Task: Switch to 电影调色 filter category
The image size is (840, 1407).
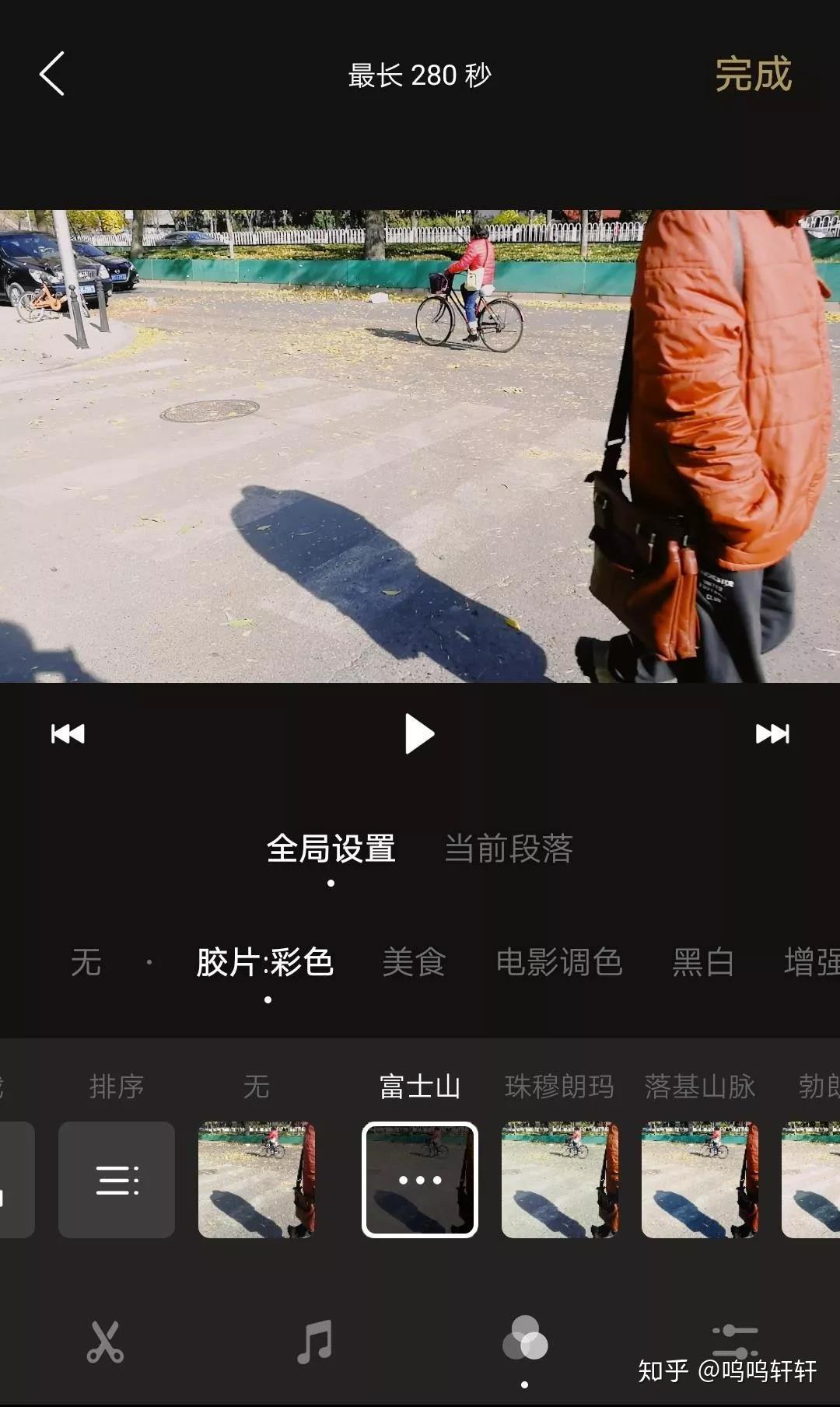Action: [559, 963]
